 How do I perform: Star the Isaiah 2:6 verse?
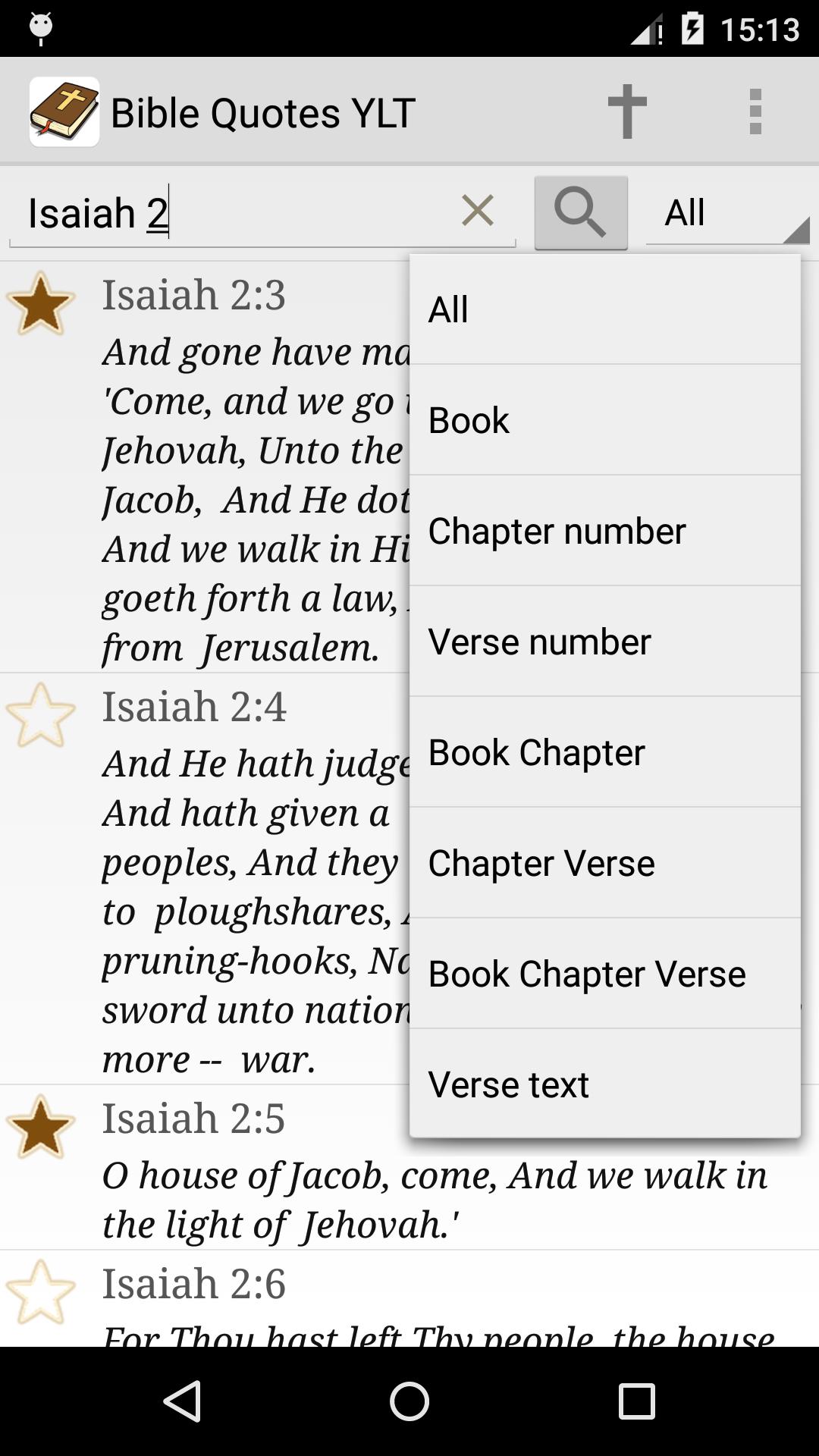(x=41, y=1292)
